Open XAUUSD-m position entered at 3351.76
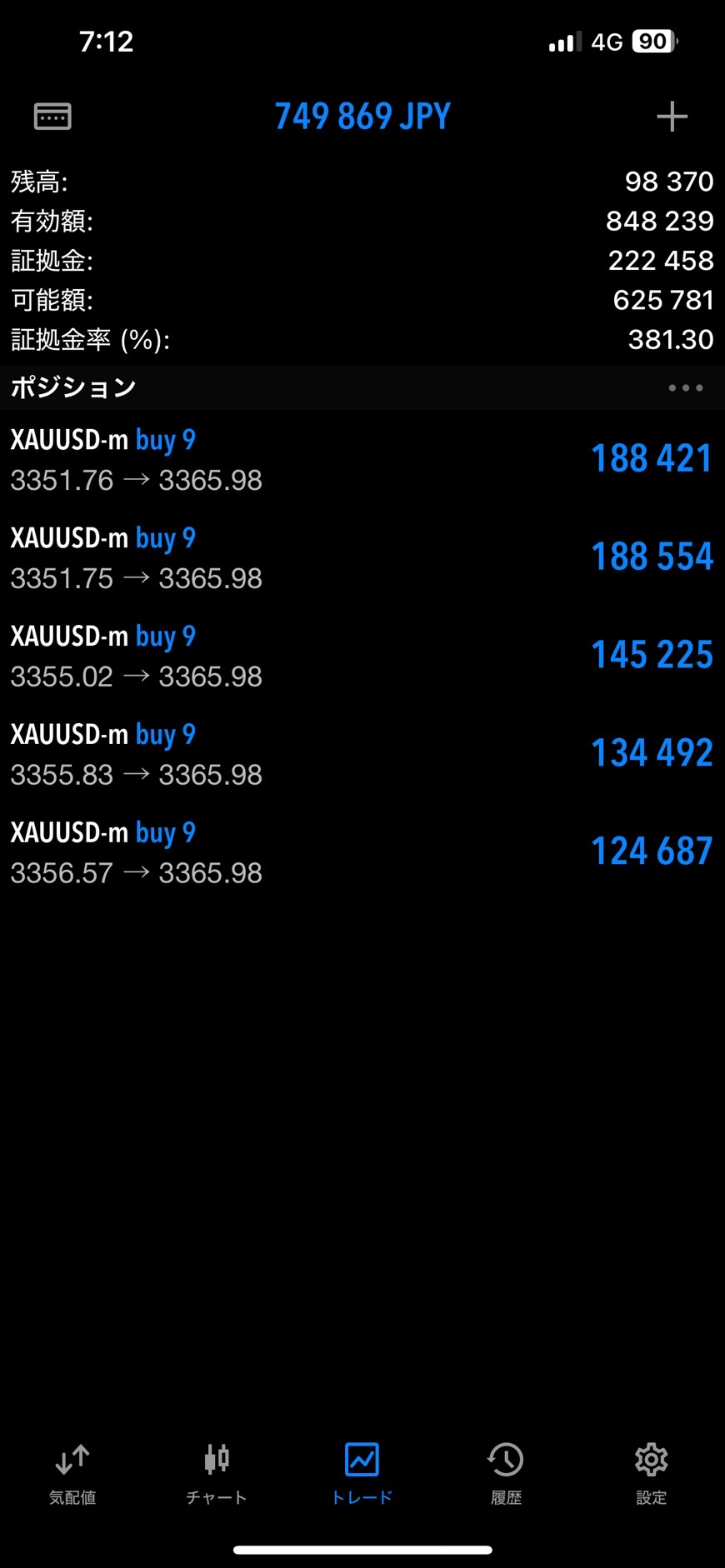 point(362,459)
